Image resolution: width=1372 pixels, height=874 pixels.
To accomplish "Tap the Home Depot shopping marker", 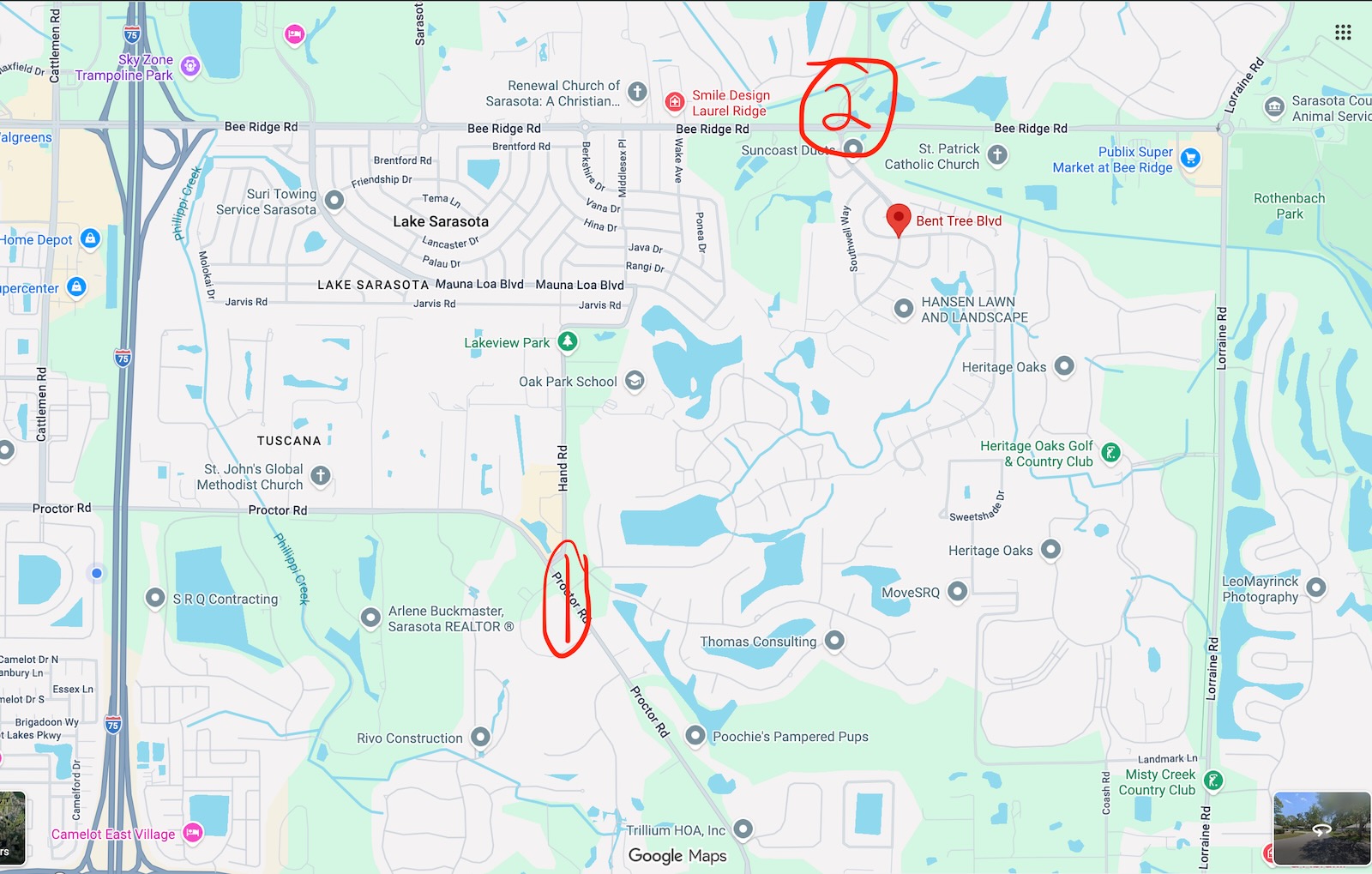I will click(x=90, y=238).
